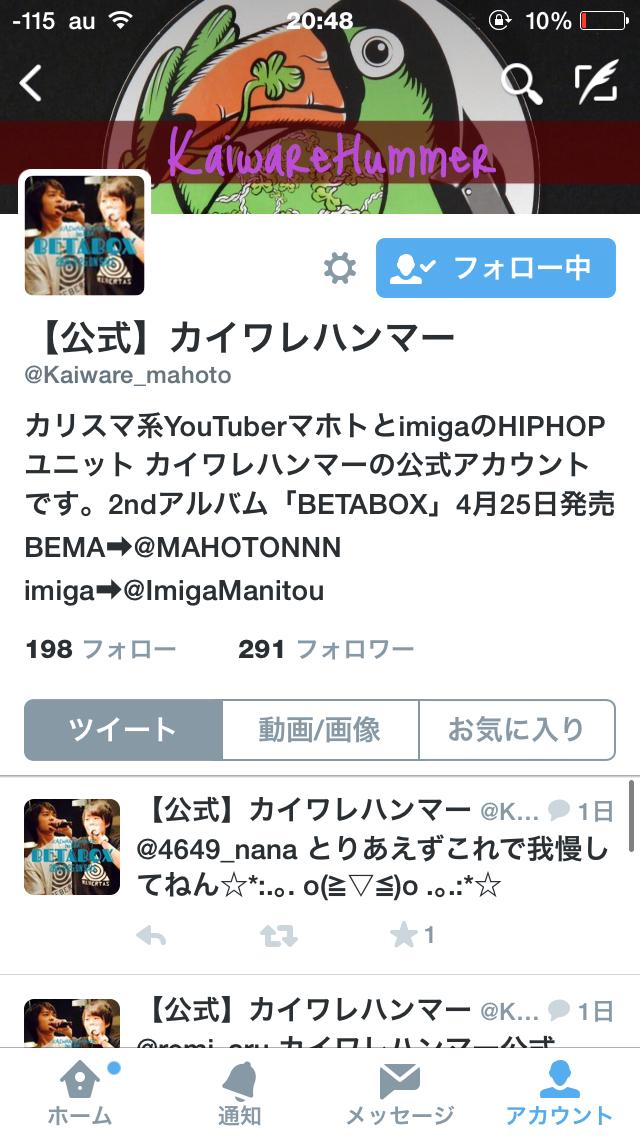Switch to the 動画/画像 tab
Image resolution: width=640 pixels, height=1136 pixels.
point(320,730)
